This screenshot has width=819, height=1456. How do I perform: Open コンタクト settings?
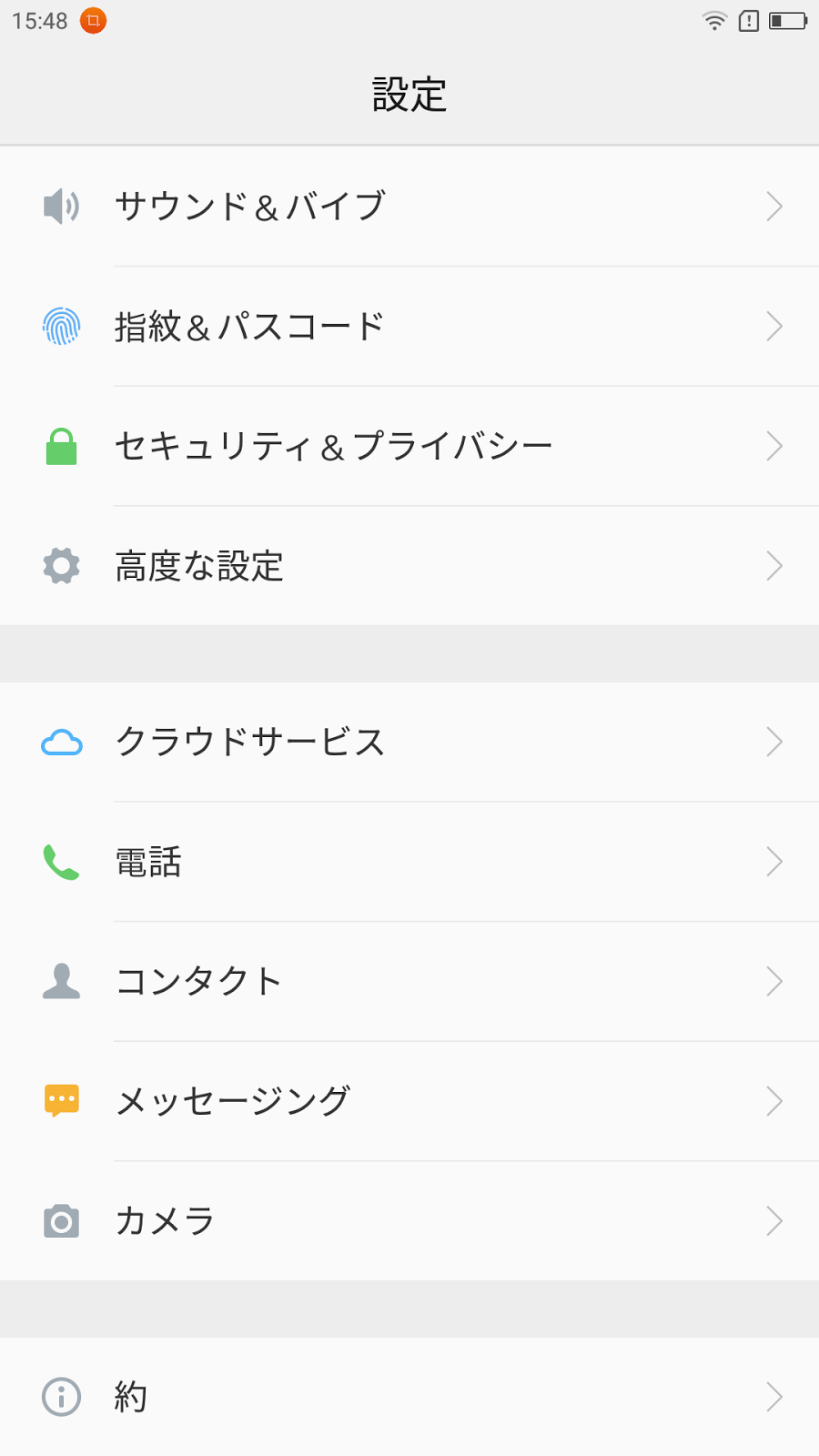point(409,981)
